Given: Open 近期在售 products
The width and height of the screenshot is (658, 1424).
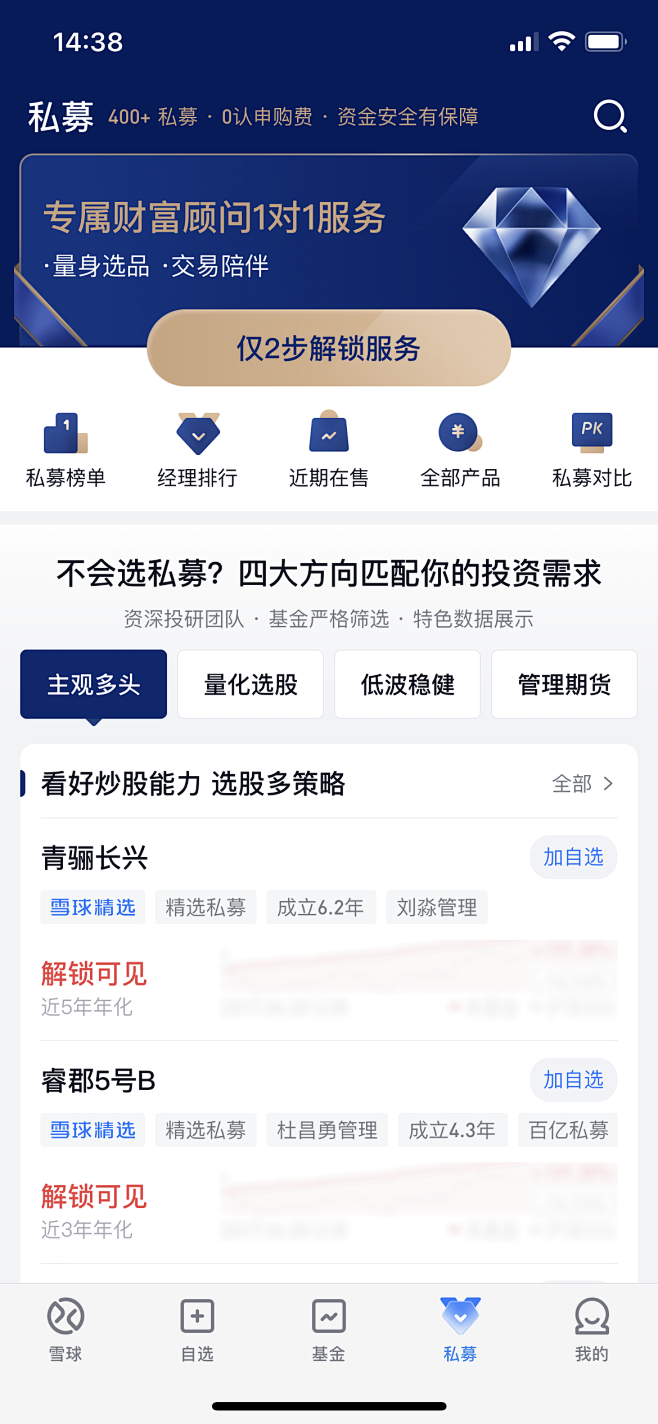Looking at the screenshot, I should click(329, 450).
